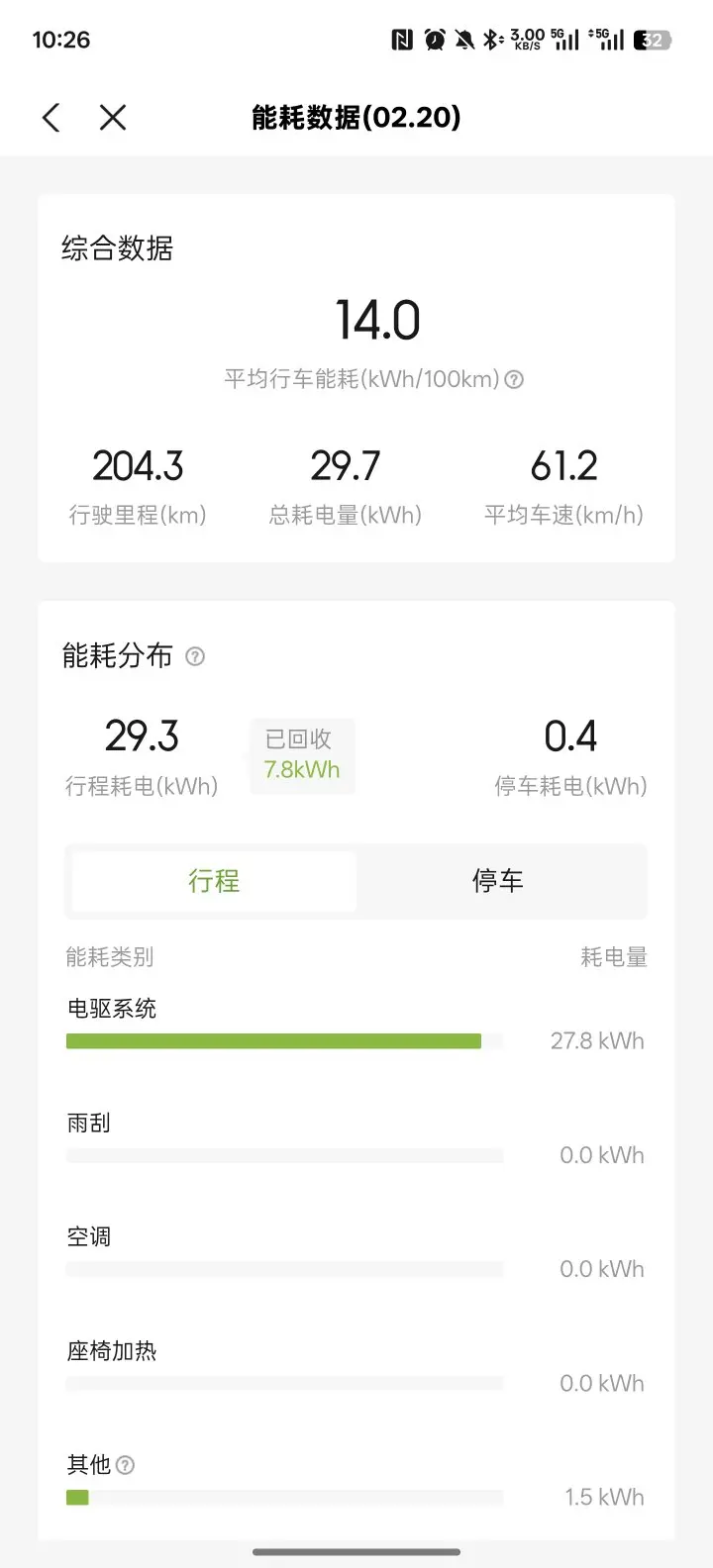
Task: Open help icon beside 其他
Action: 125,1465
